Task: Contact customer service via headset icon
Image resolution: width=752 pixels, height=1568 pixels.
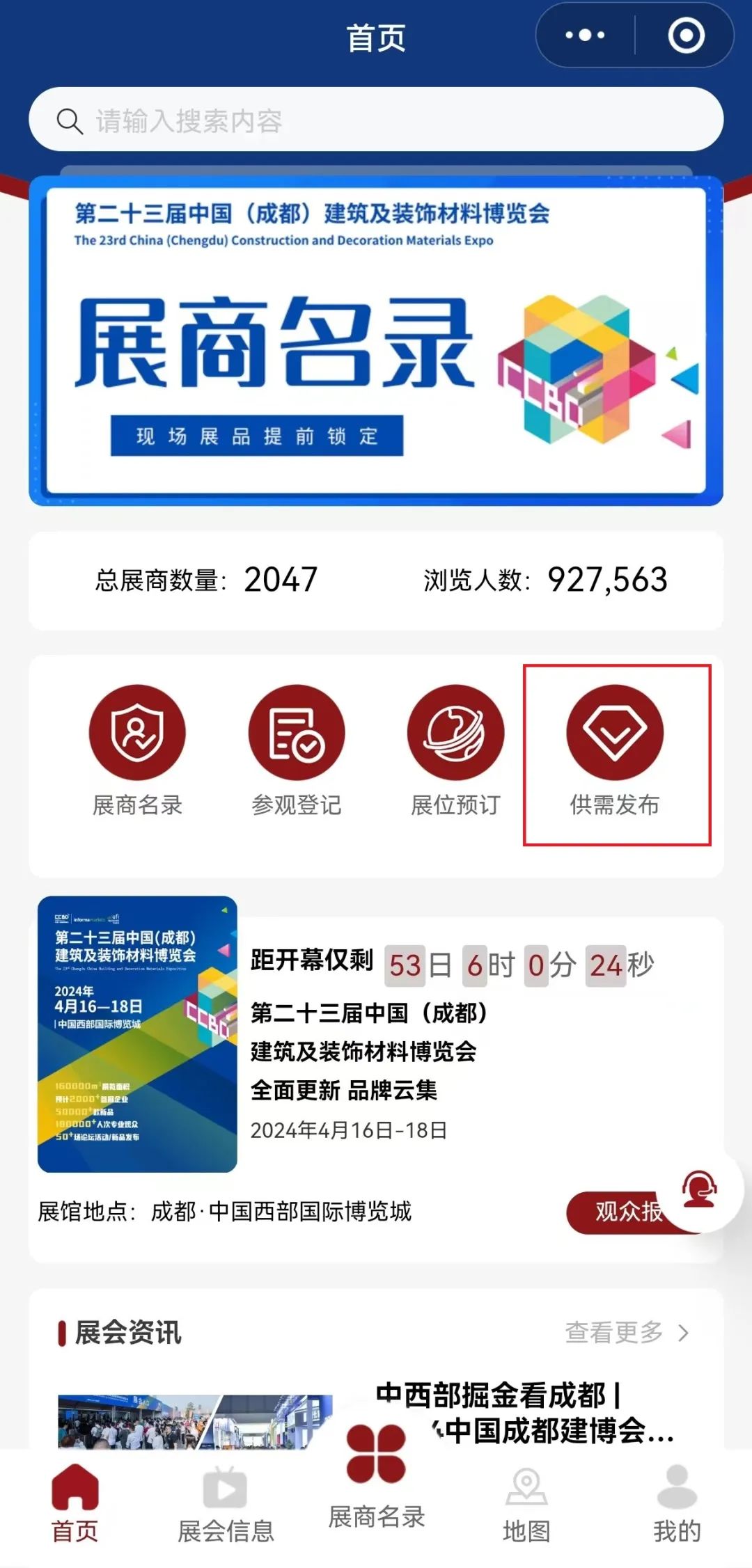Action: [x=699, y=1190]
